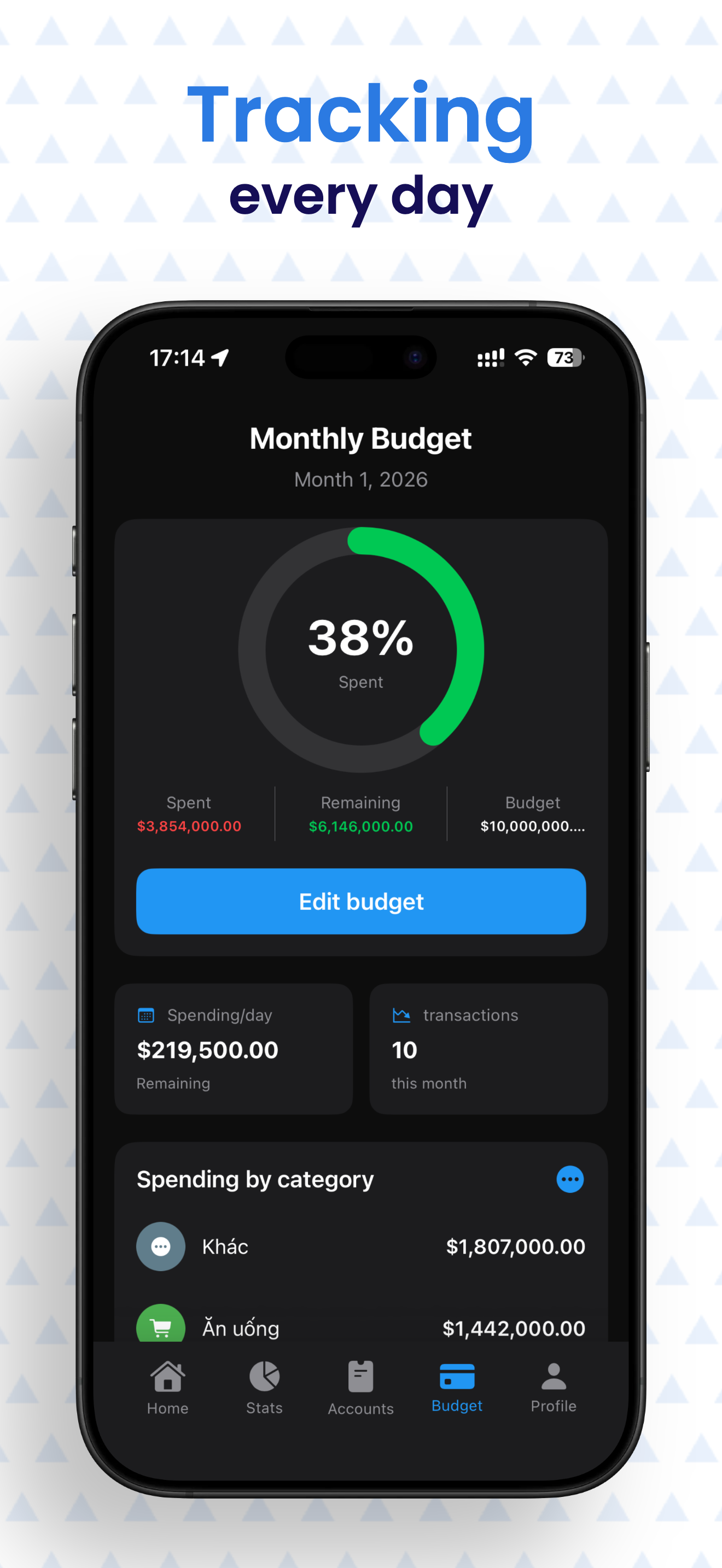Viewport: 722px width, 1568px height.
Task: Click the Remaining amount $6,146,000.00
Action: tap(360, 827)
